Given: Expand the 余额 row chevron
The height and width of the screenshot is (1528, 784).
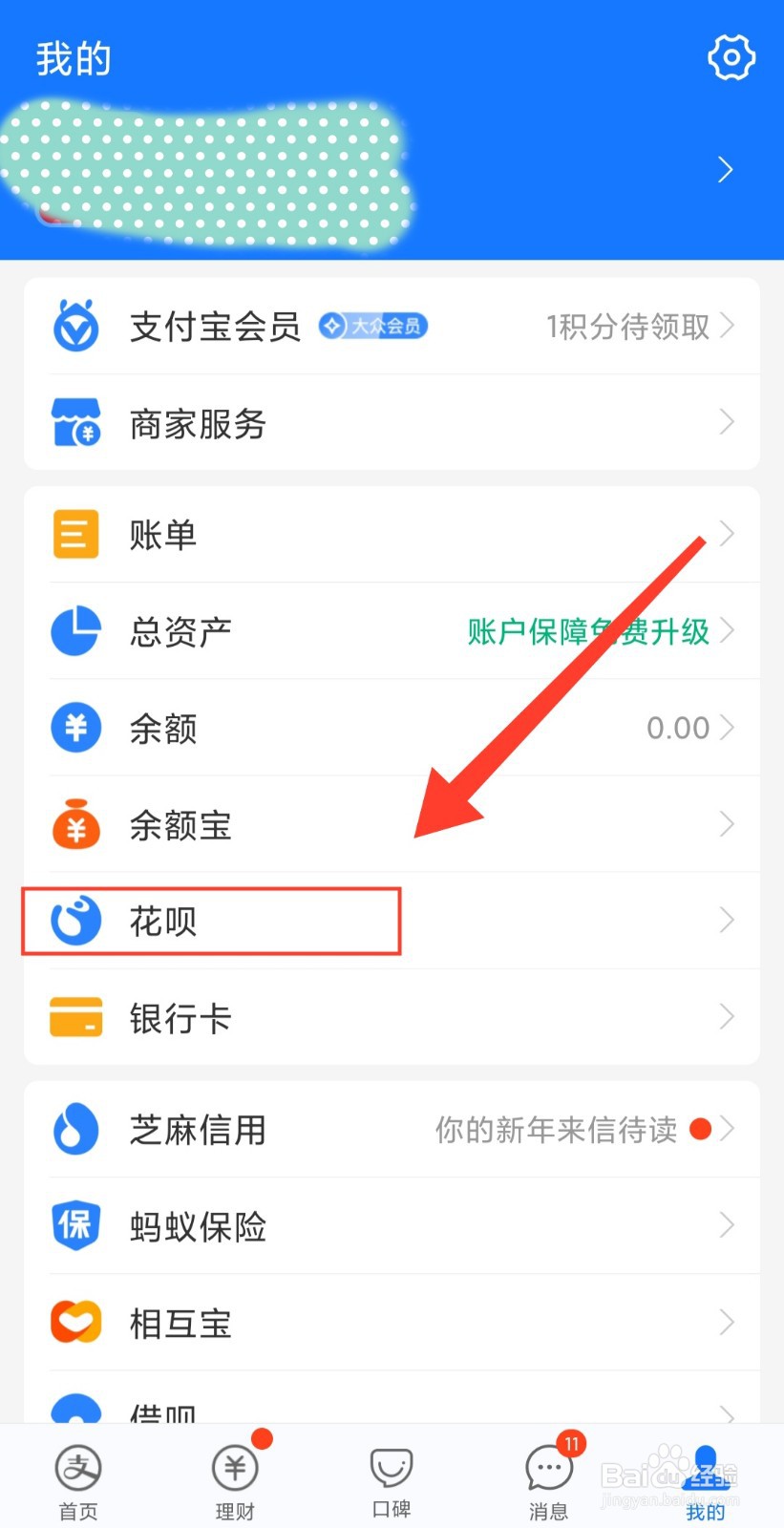Looking at the screenshot, I should [727, 728].
